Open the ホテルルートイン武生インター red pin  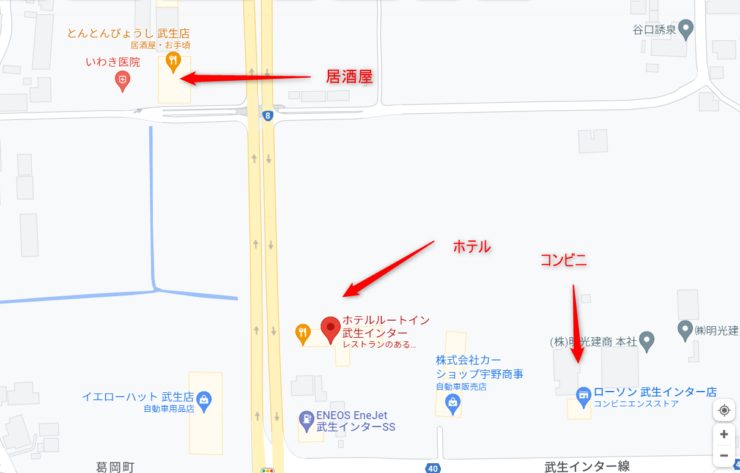[x=330, y=328]
